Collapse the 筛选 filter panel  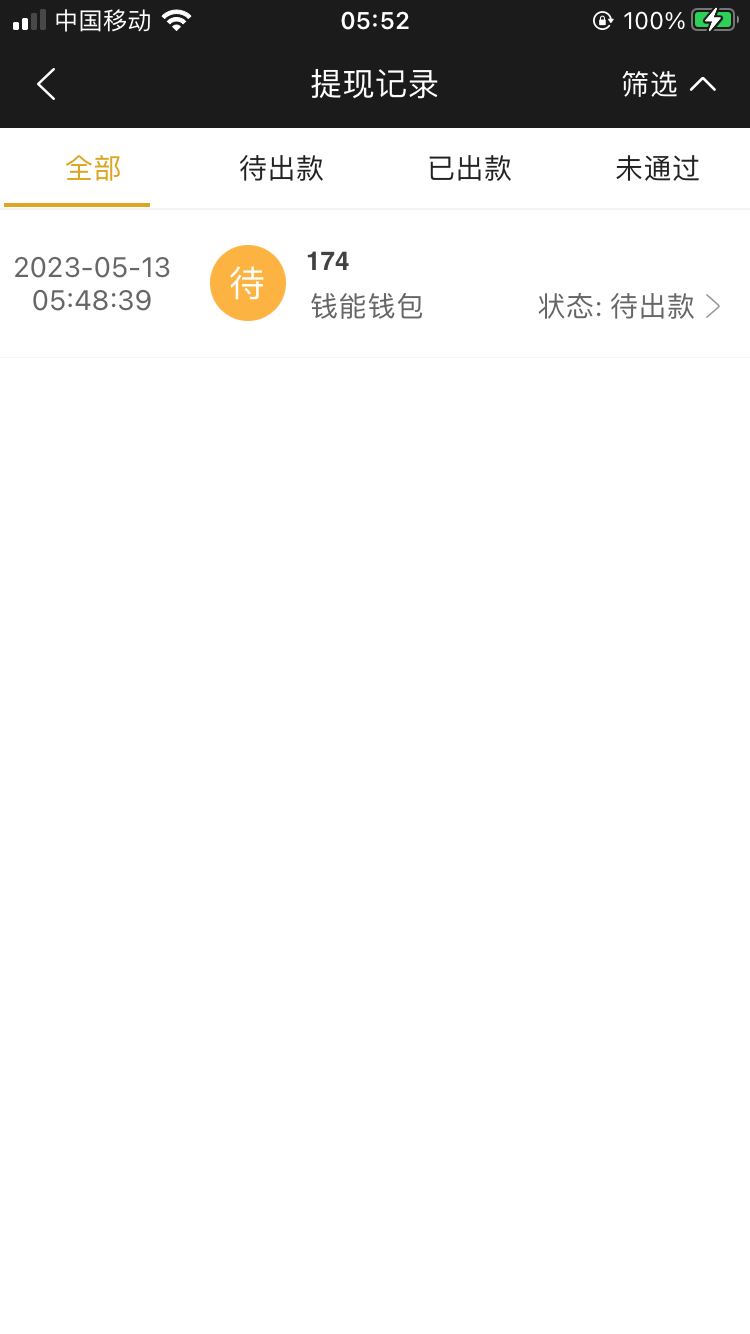pos(668,84)
